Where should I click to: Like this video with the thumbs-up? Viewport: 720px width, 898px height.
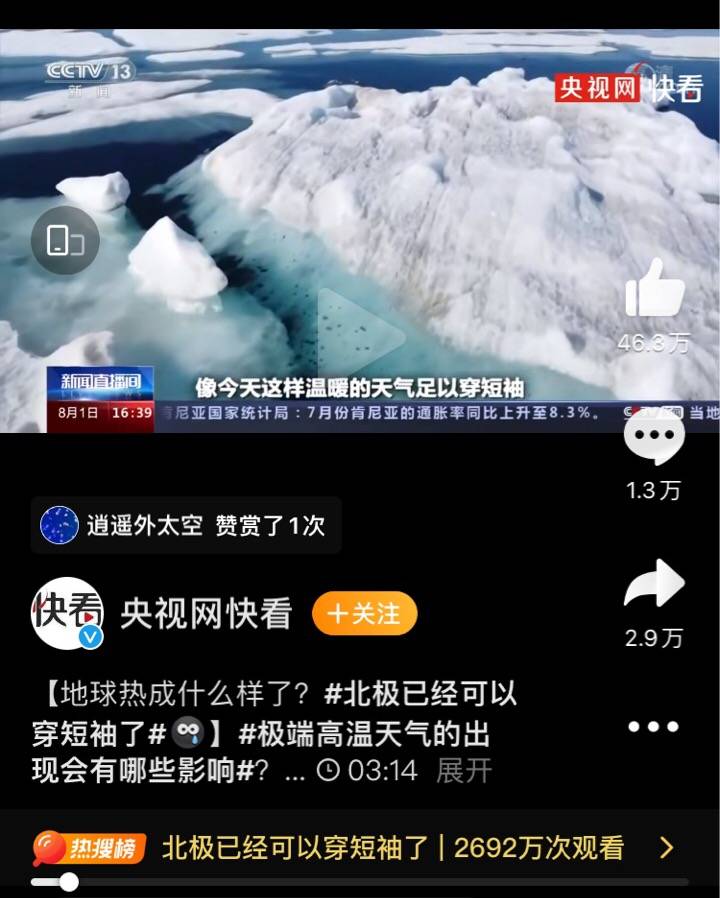pyautogui.click(x=654, y=290)
